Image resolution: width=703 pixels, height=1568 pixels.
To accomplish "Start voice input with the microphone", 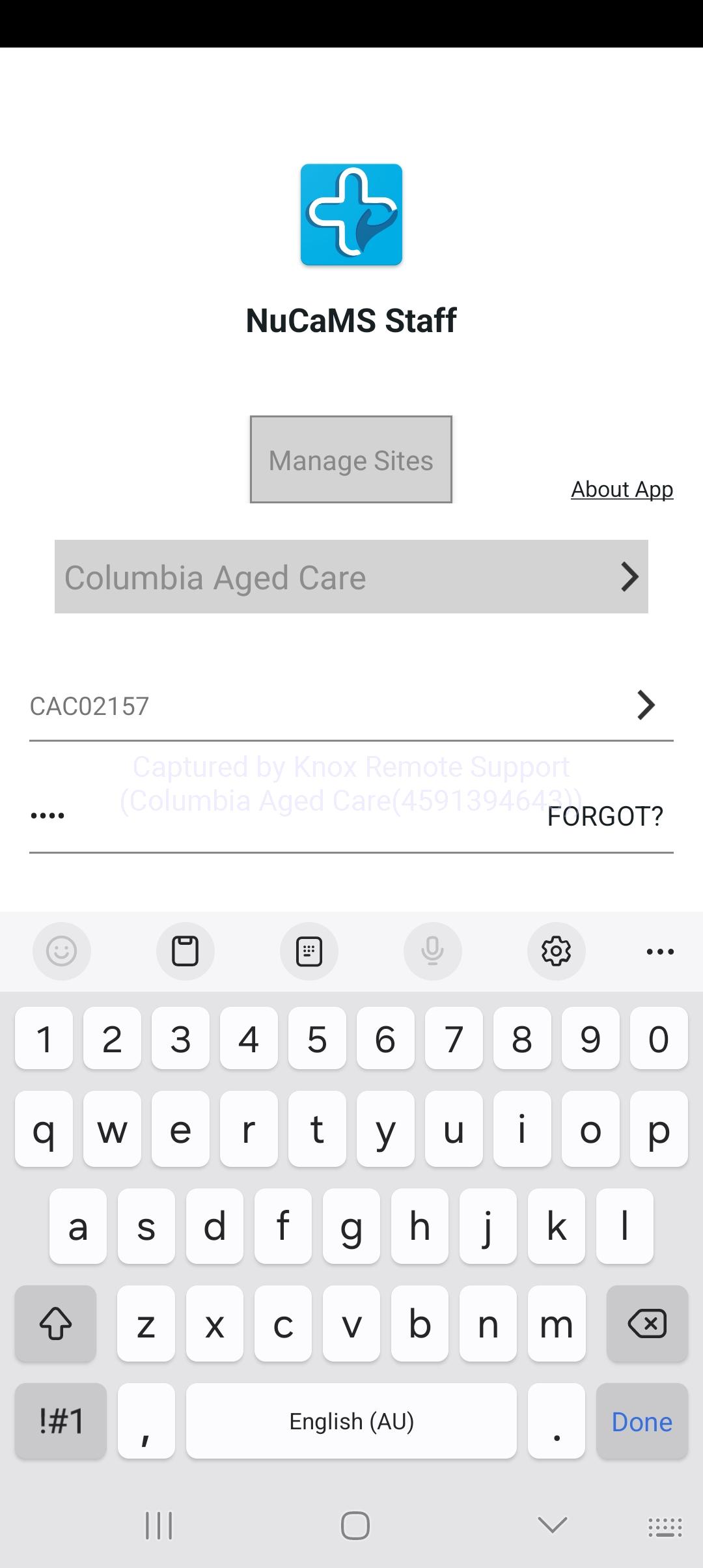I will (432, 951).
